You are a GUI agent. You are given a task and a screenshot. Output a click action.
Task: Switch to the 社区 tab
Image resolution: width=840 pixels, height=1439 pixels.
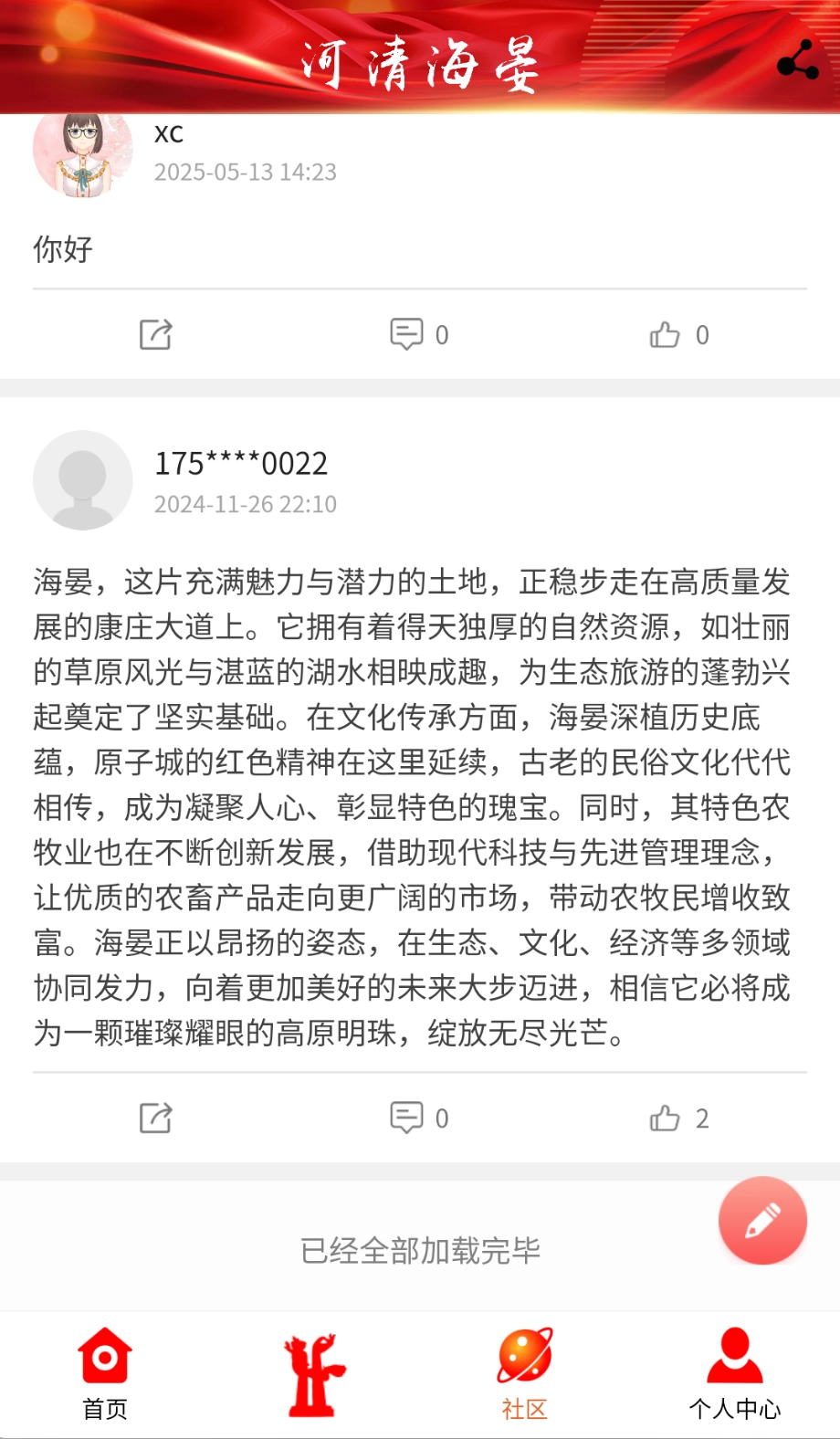(x=524, y=1374)
